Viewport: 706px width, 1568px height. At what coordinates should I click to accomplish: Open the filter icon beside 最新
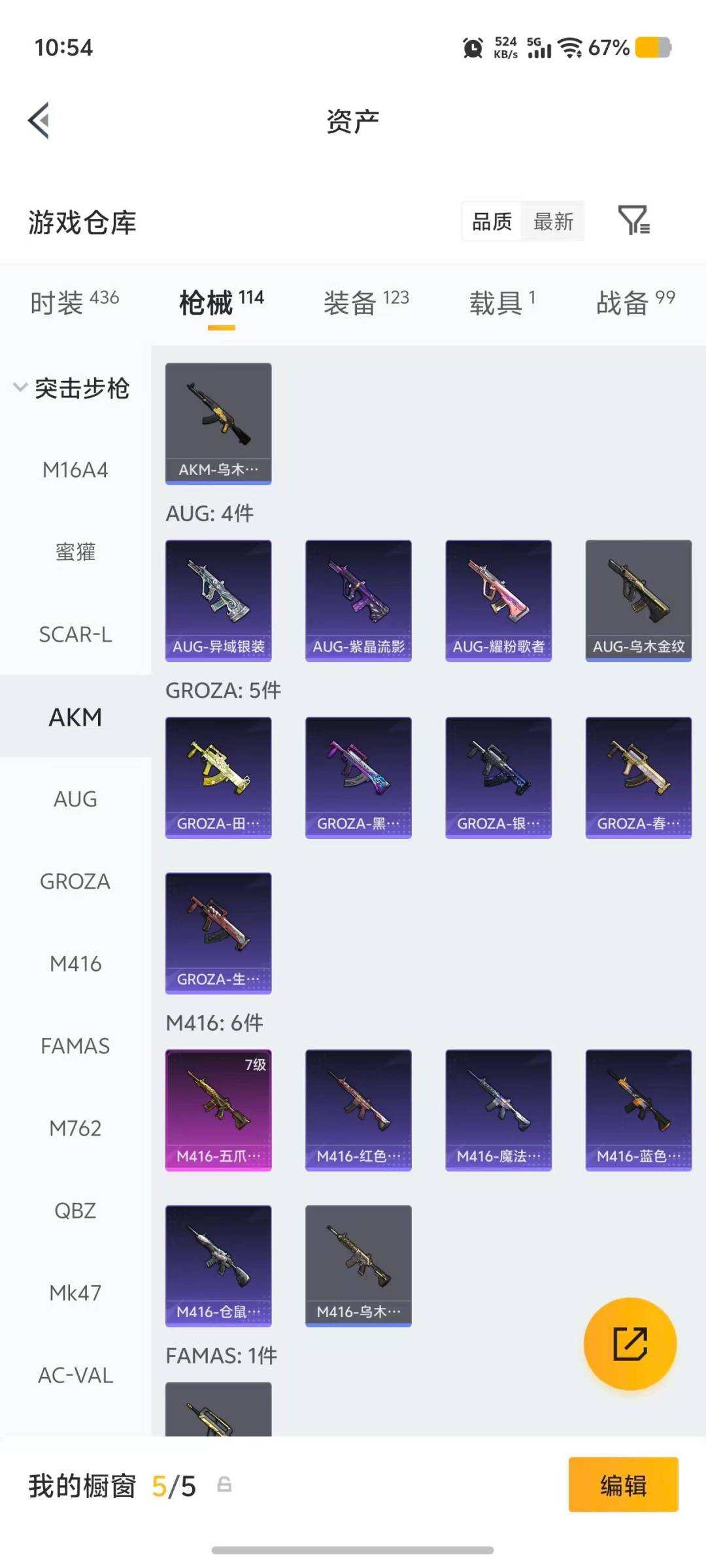click(633, 220)
